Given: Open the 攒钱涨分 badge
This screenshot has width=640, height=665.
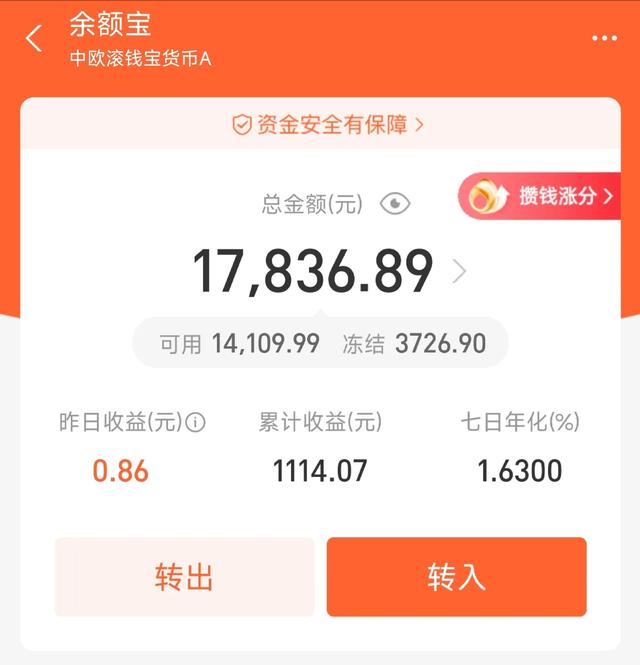Looking at the screenshot, I should coord(540,195).
